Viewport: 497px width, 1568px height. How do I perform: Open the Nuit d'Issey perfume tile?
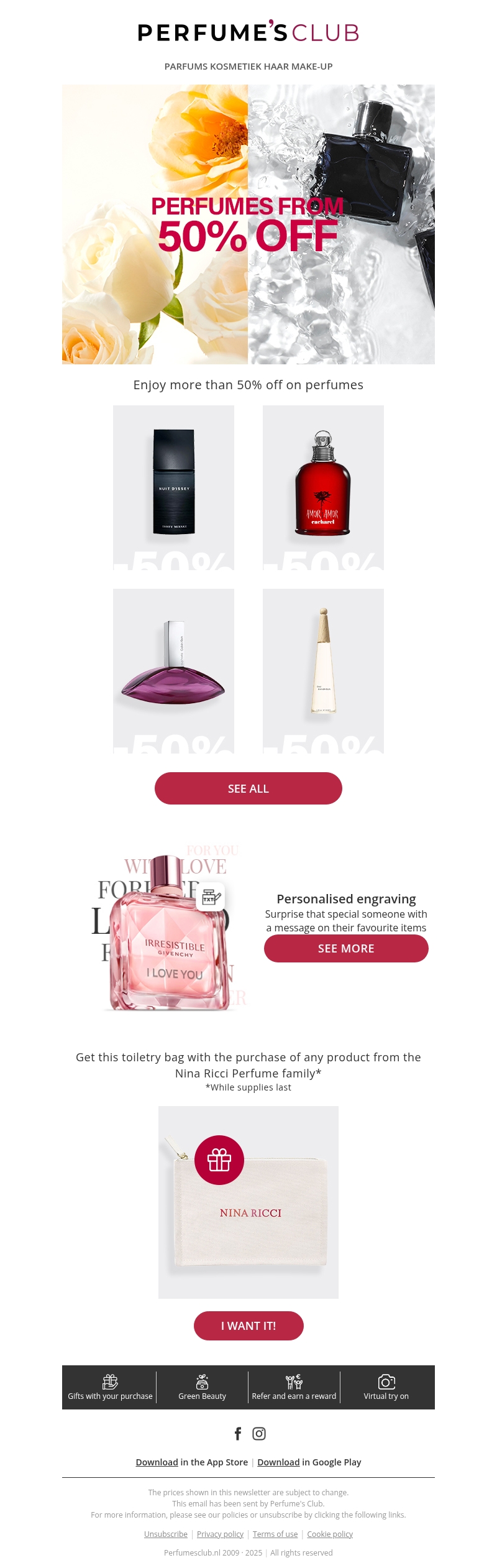tap(173, 487)
